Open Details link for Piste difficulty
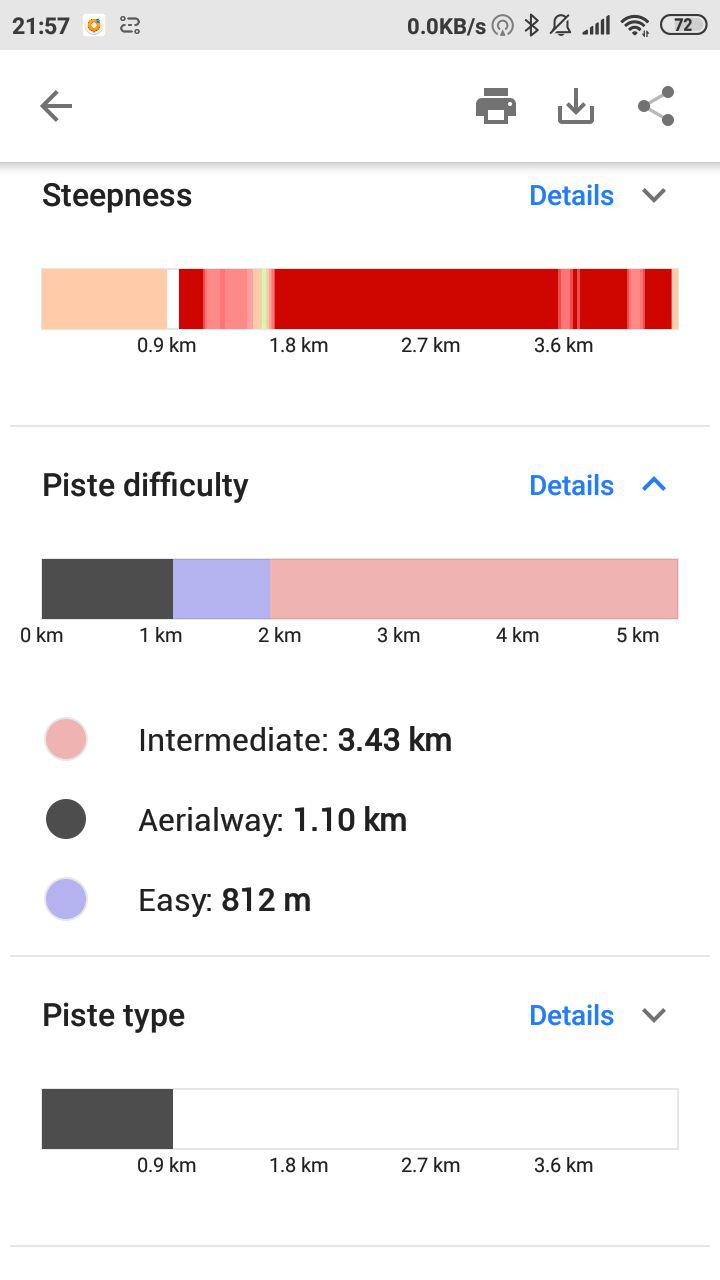 click(x=571, y=485)
